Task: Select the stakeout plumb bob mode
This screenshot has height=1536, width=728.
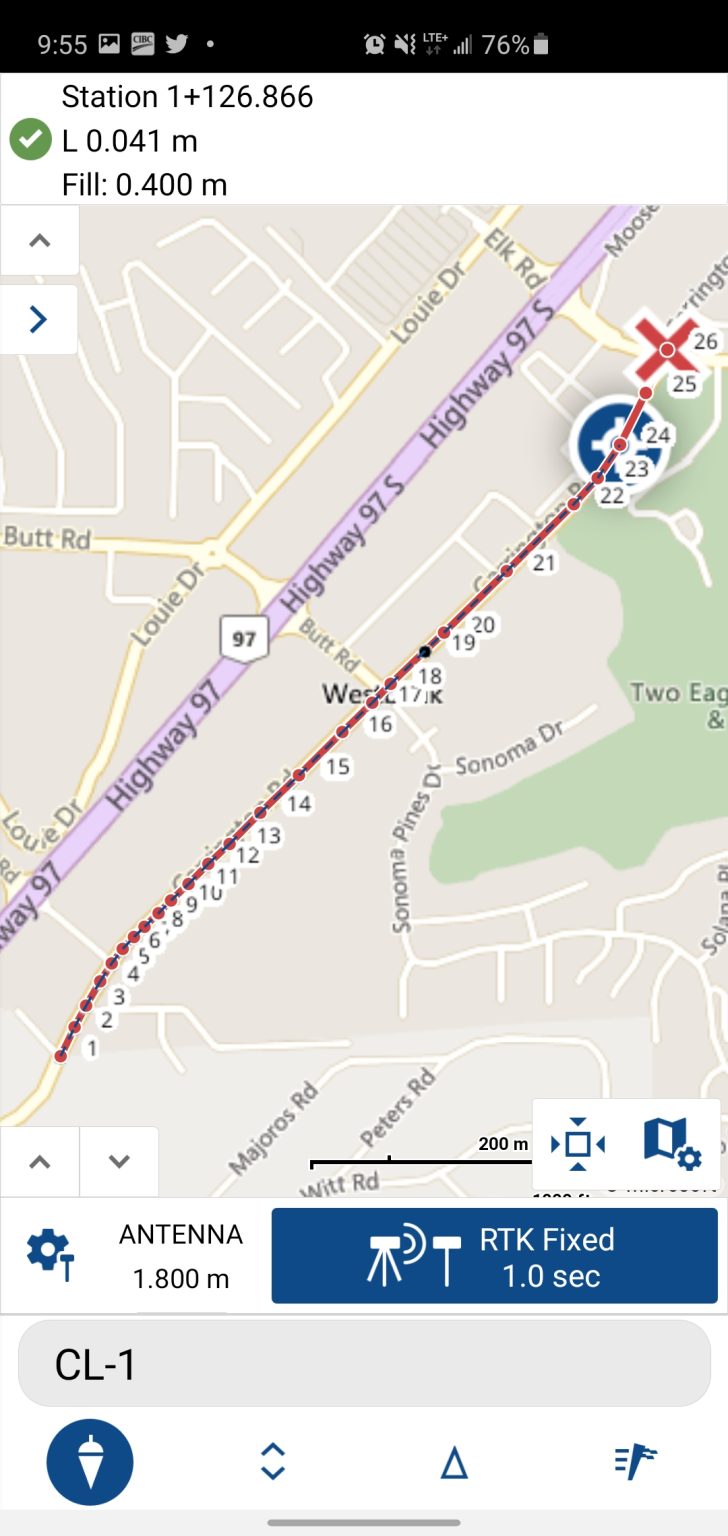Action: (x=90, y=1462)
